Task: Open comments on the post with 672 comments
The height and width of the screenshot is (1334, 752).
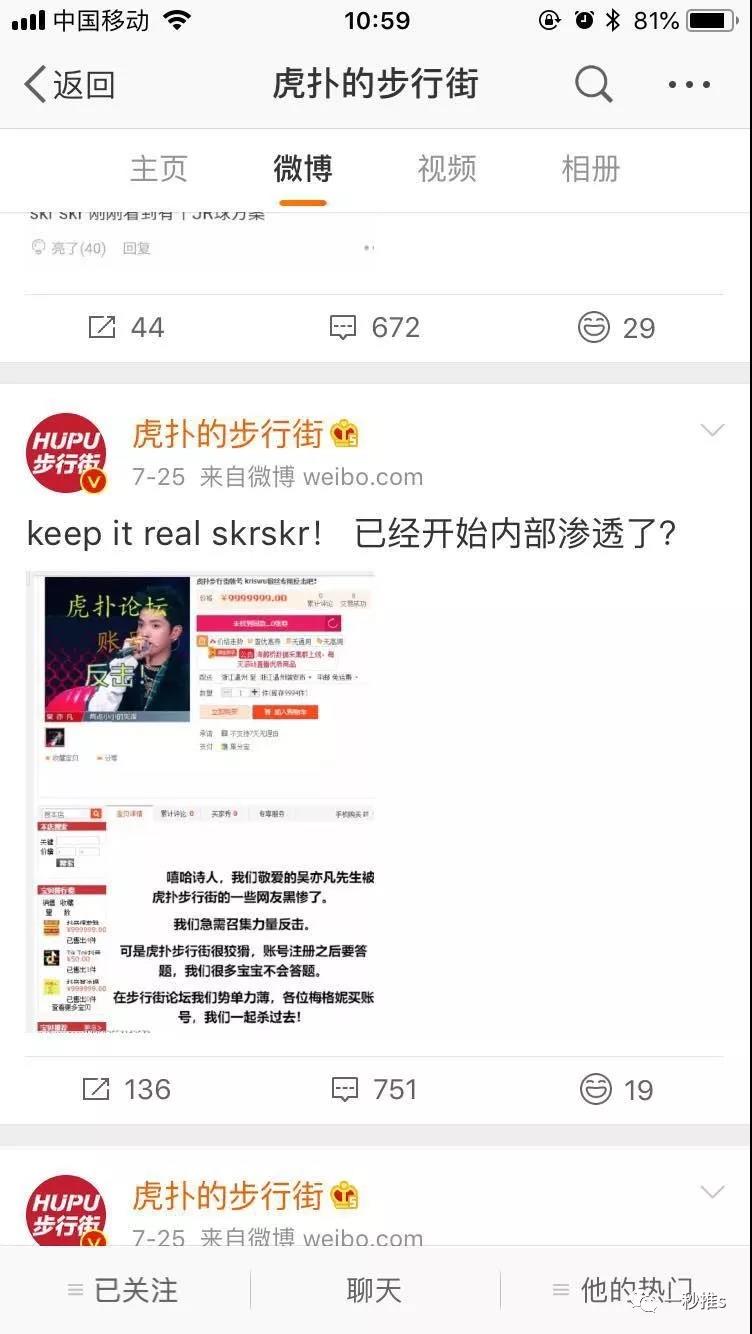Action: pyautogui.click(x=375, y=327)
